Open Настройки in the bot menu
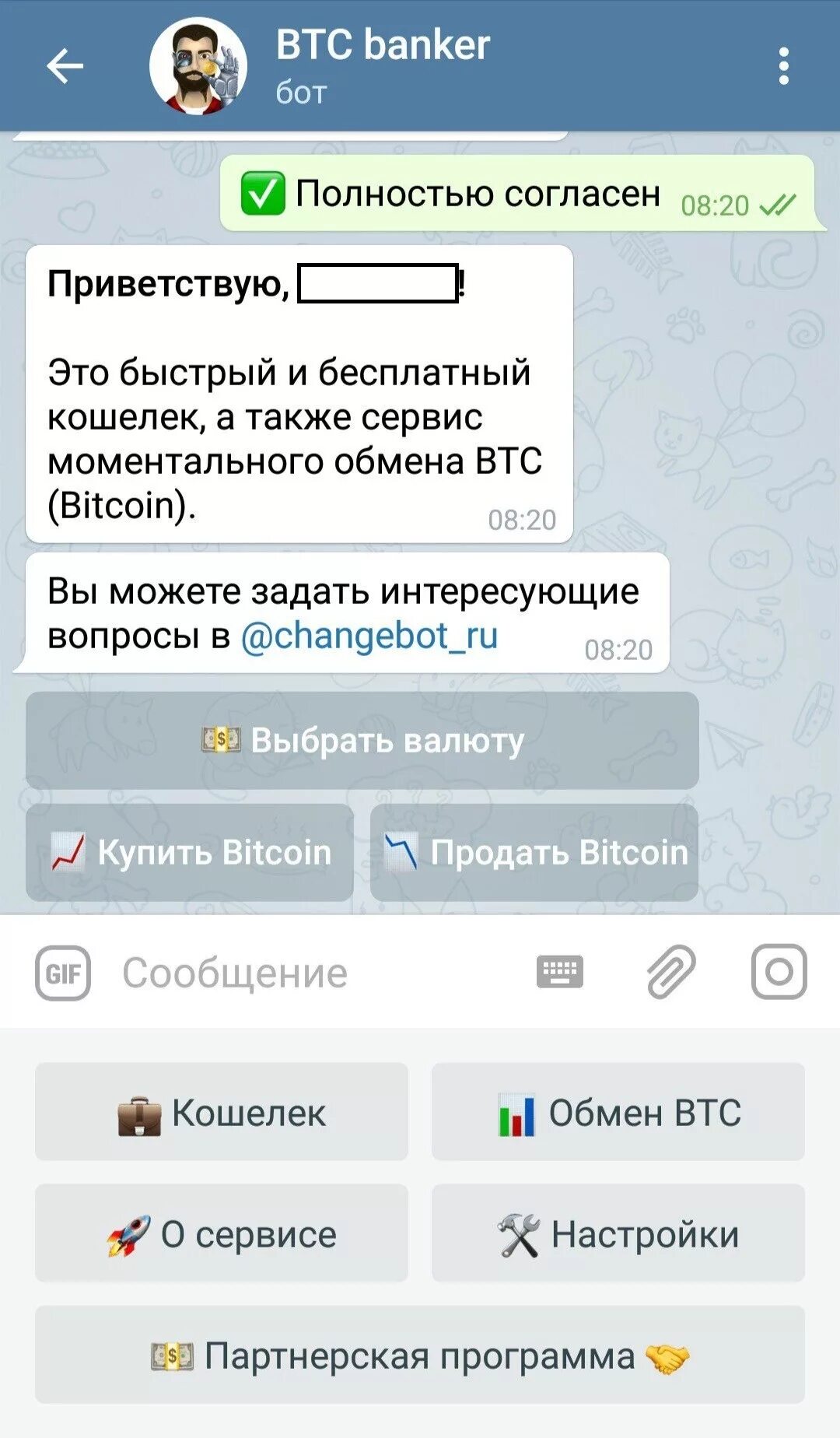The height and width of the screenshot is (1438, 840). coord(618,1233)
